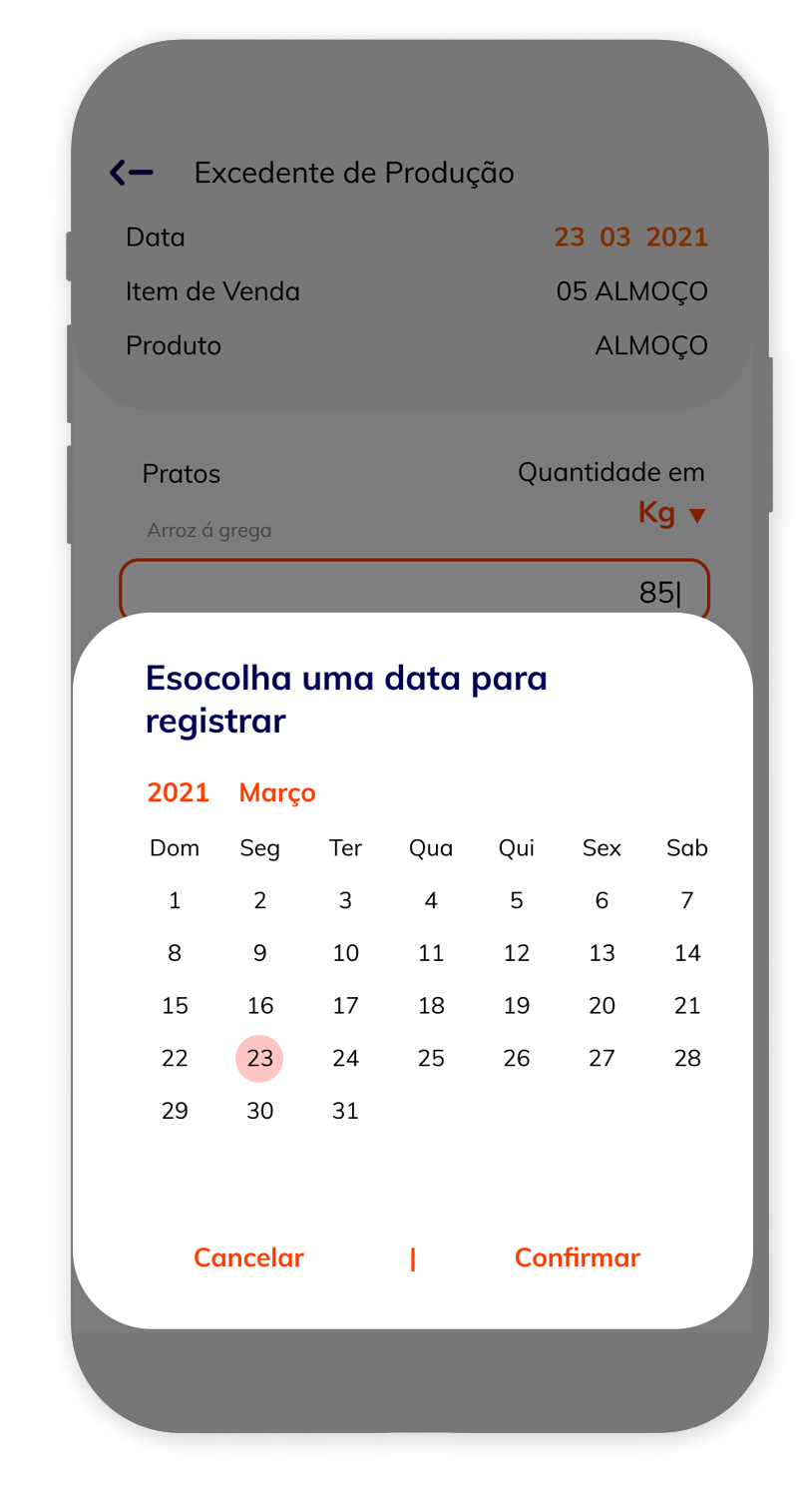Select the highlighted day 23
Screen dimensions: 812x1497
click(259, 1058)
